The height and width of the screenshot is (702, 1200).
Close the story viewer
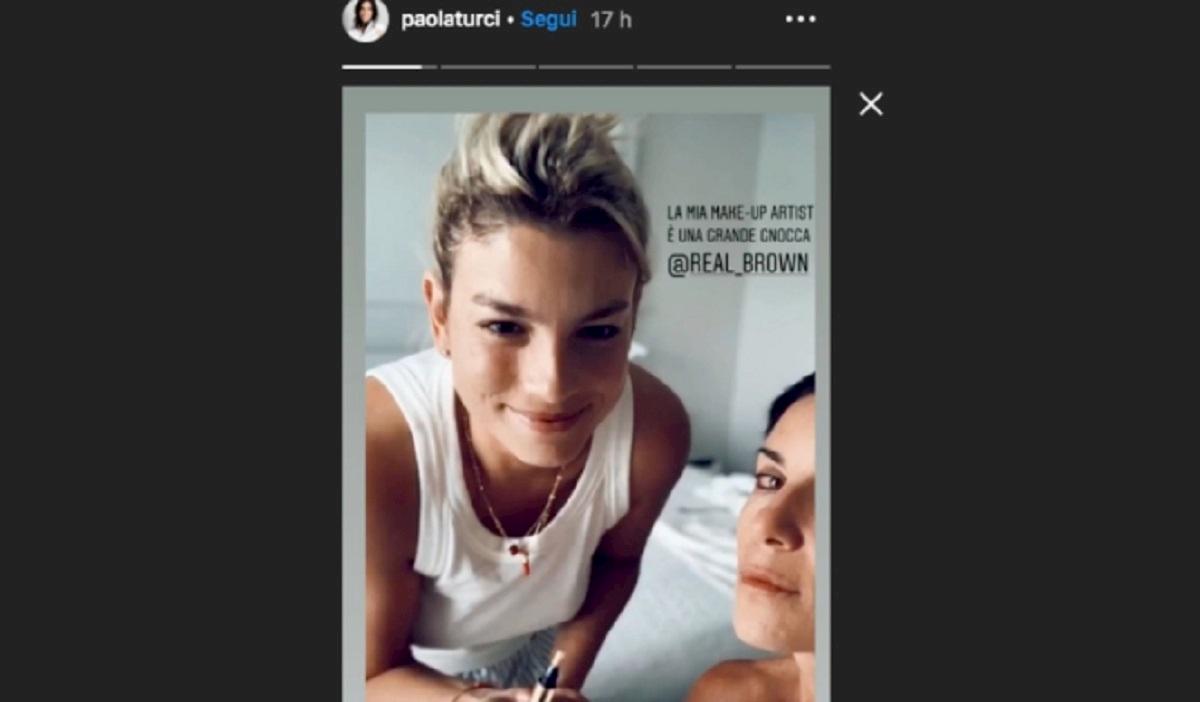(871, 104)
